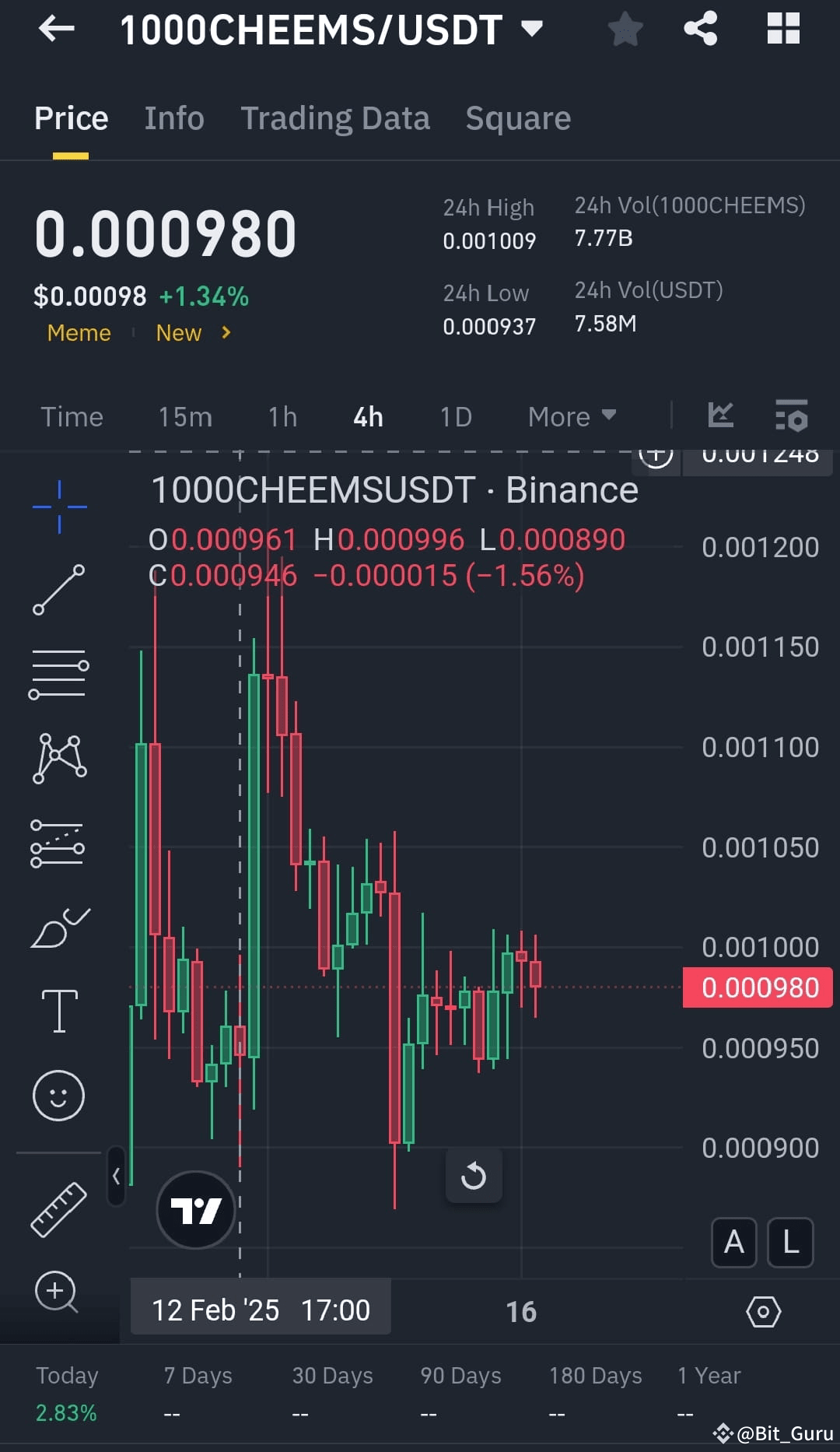Image resolution: width=840 pixels, height=1452 pixels.
Task: Enable auto scale with the A button
Action: pos(733,1243)
